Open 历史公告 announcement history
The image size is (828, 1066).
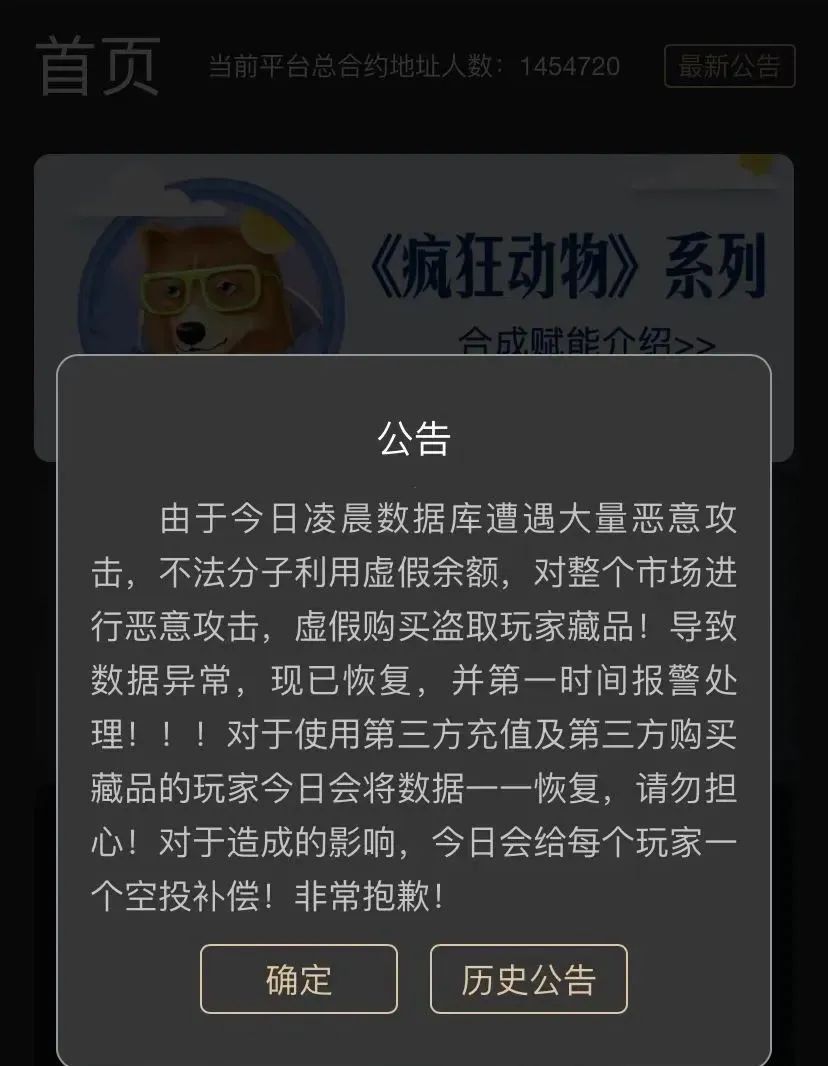528,979
